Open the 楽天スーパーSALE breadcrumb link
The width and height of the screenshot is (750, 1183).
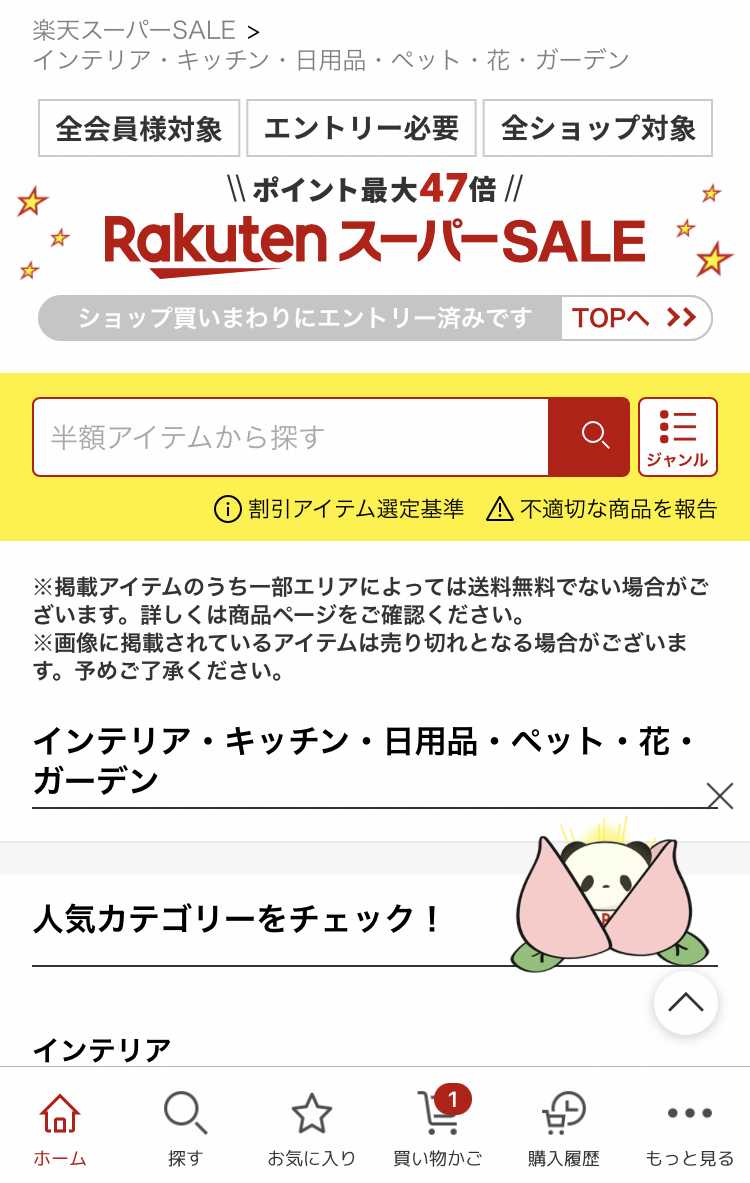pyautogui.click(x=134, y=30)
